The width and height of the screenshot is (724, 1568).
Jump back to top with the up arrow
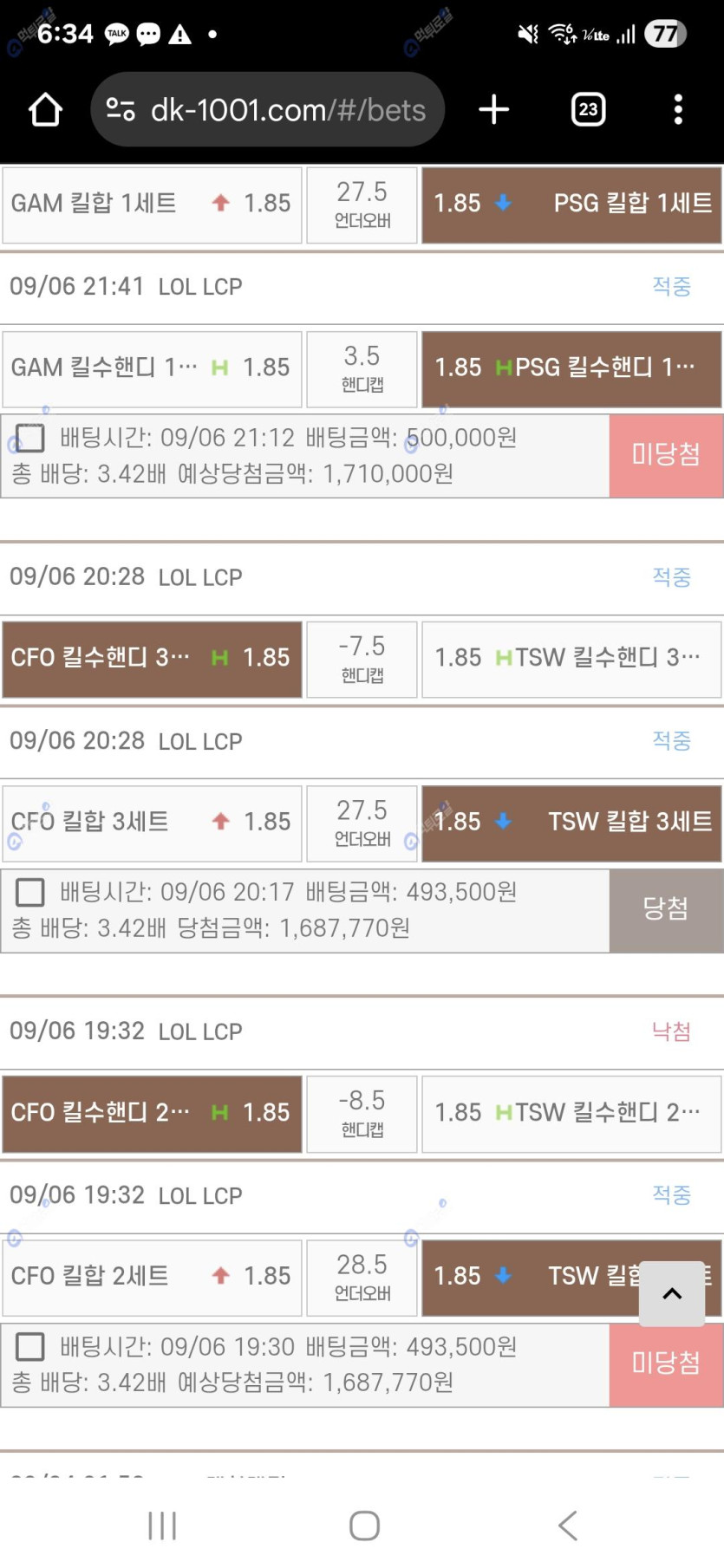tap(671, 1293)
